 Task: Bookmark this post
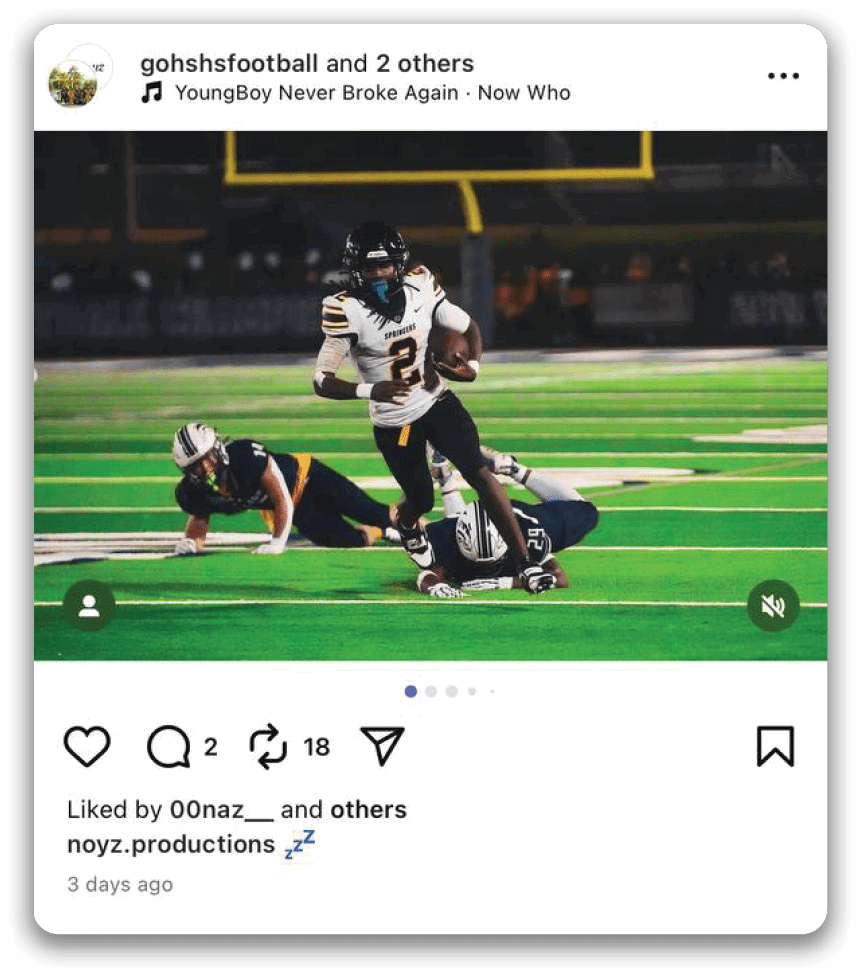(775, 746)
